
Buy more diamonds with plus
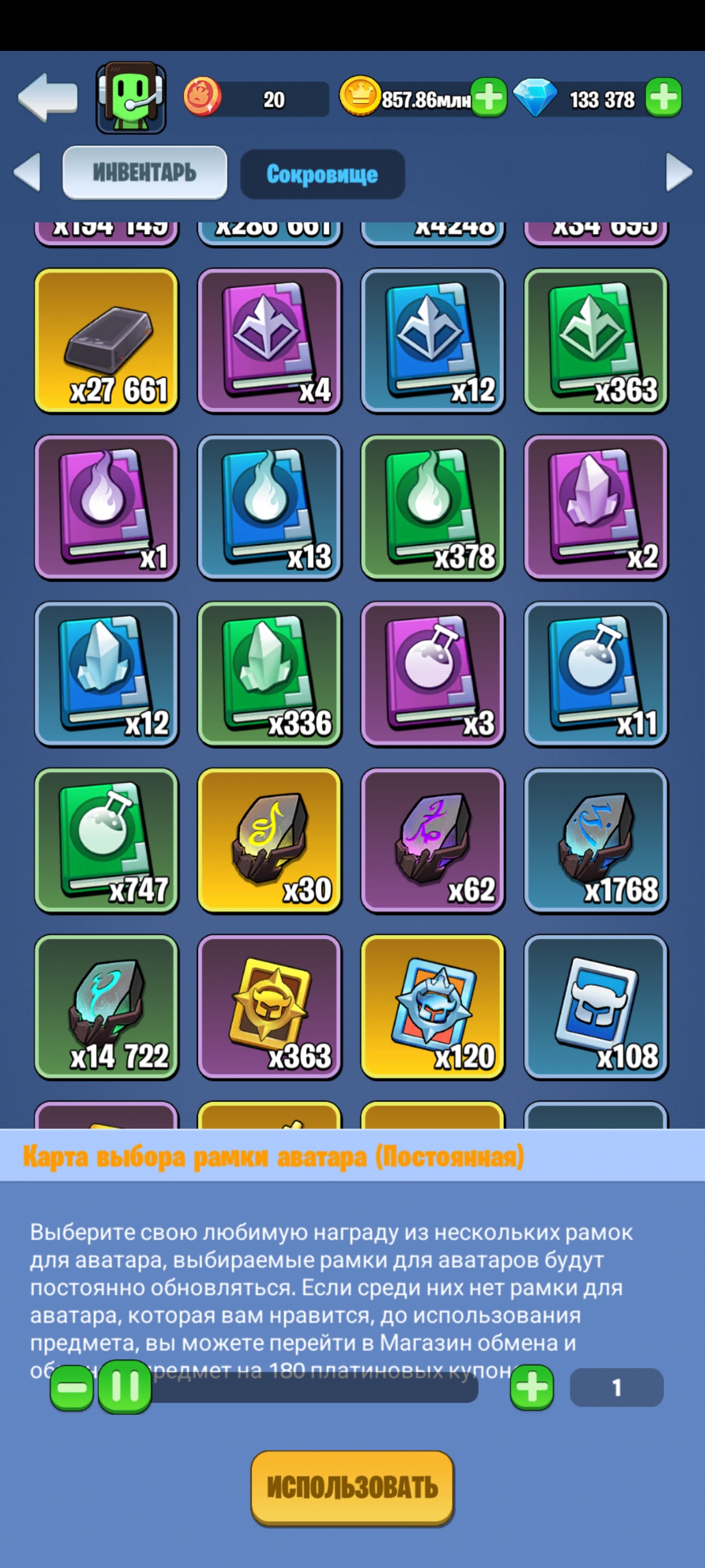tap(663, 97)
